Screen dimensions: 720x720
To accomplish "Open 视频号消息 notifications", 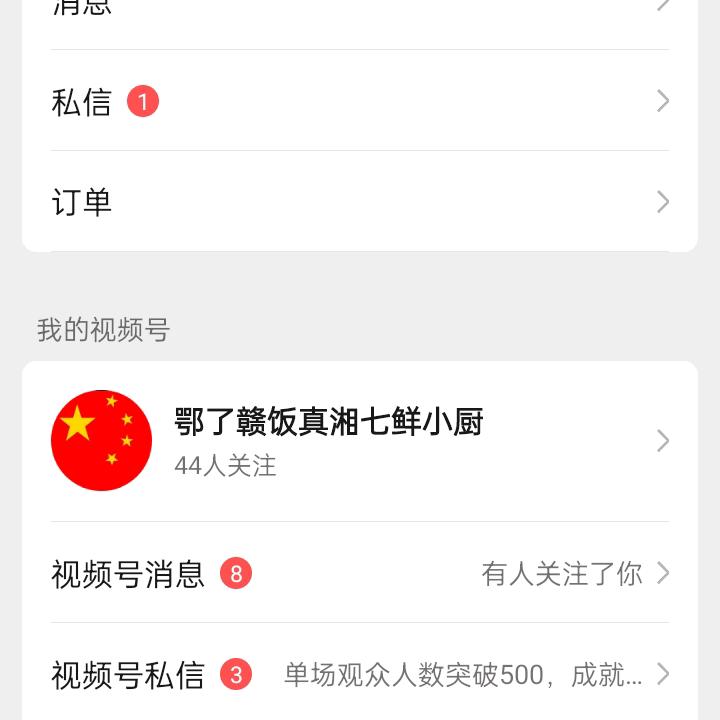I will pyautogui.click(x=360, y=573).
